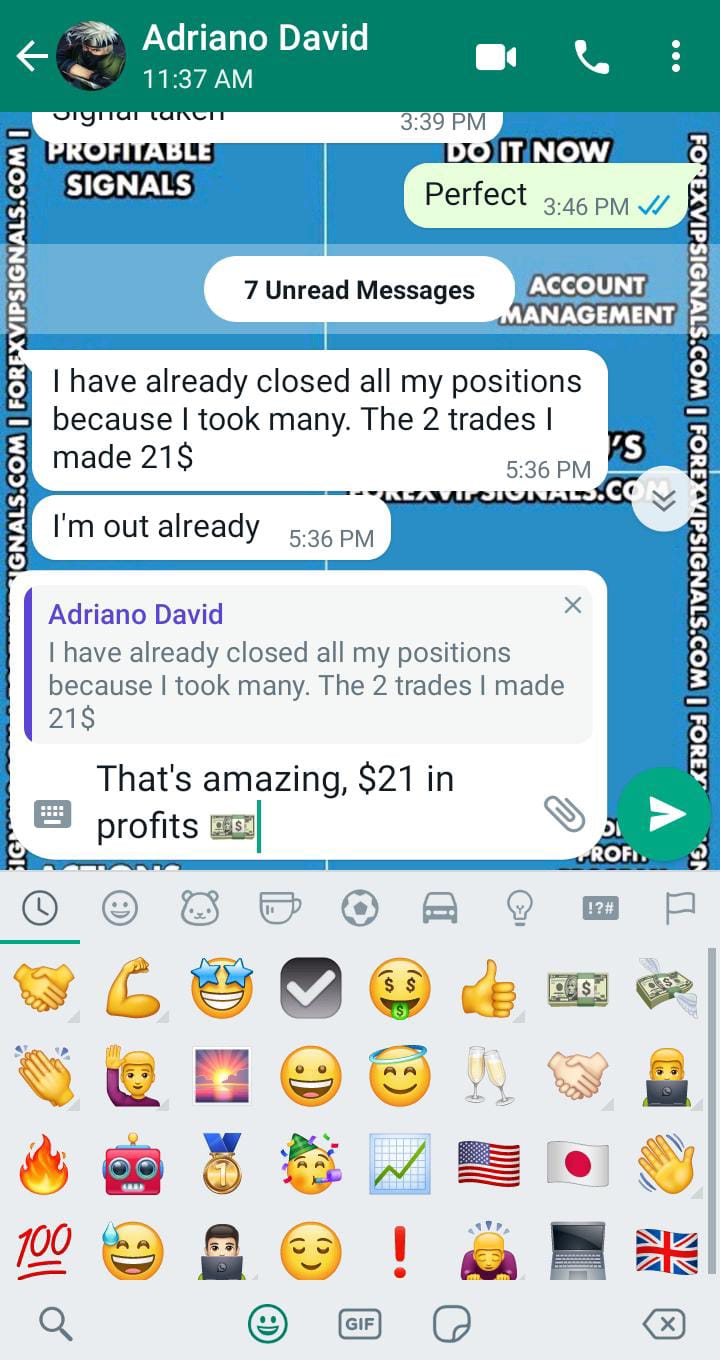Attach a file with the paperclip
This screenshot has height=1360, width=720.
pos(564,813)
